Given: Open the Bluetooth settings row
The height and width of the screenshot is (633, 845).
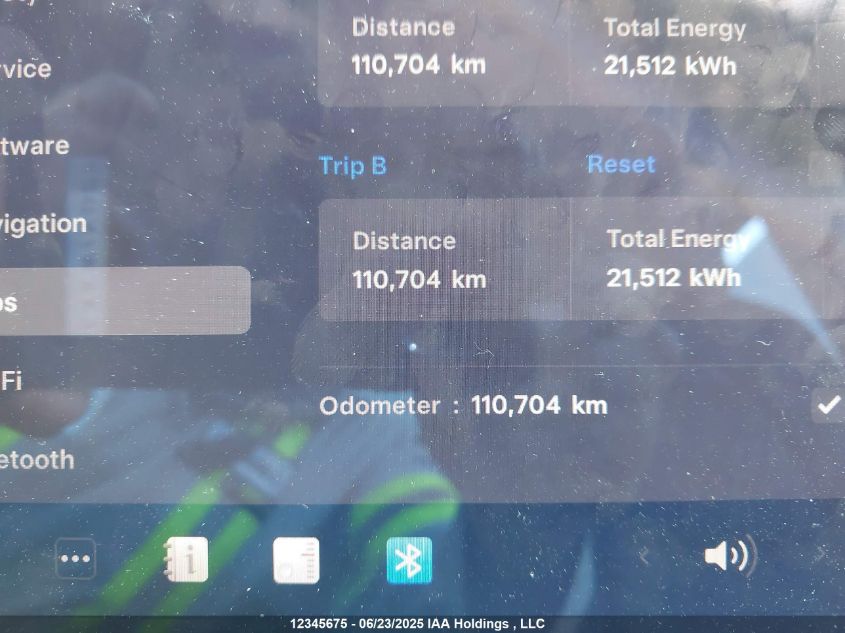Looking at the screenshot, I should (38, 460).
